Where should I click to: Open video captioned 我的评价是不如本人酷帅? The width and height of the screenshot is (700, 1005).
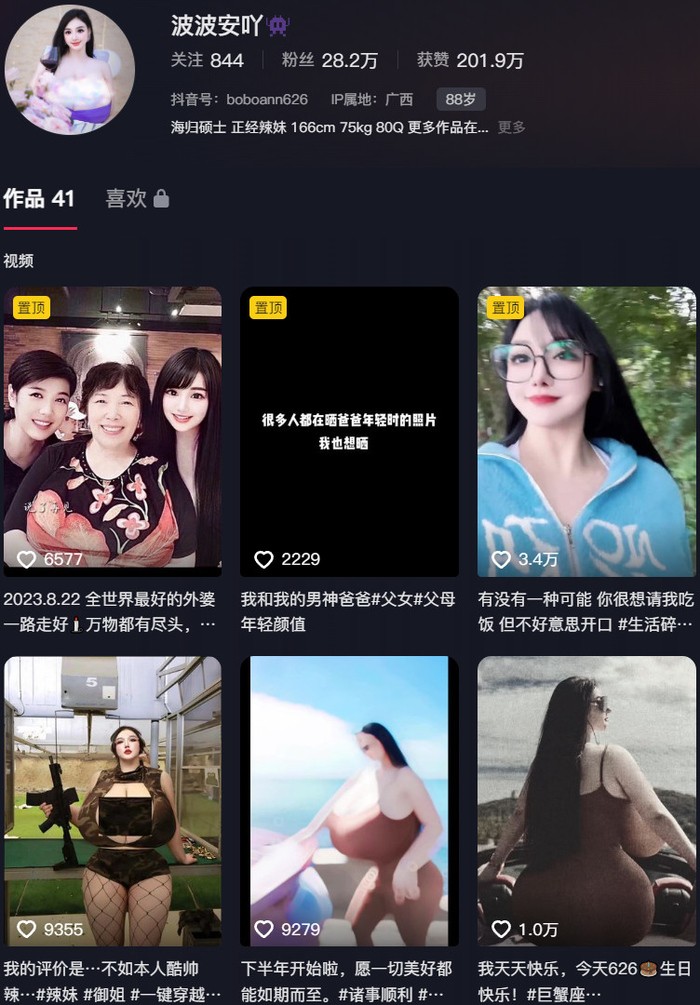click(112, 801)
